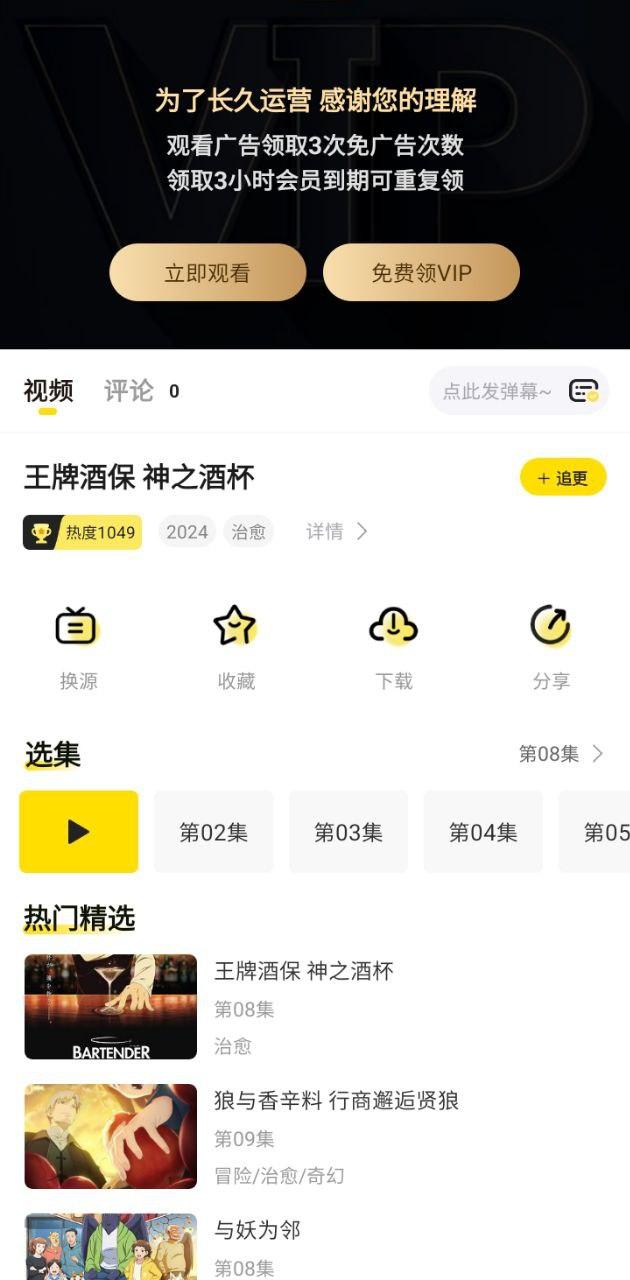The height and width of the screenshot is (1280, 630).
Task: Tap the 热度1049 badge
Action: coord(83,532)
